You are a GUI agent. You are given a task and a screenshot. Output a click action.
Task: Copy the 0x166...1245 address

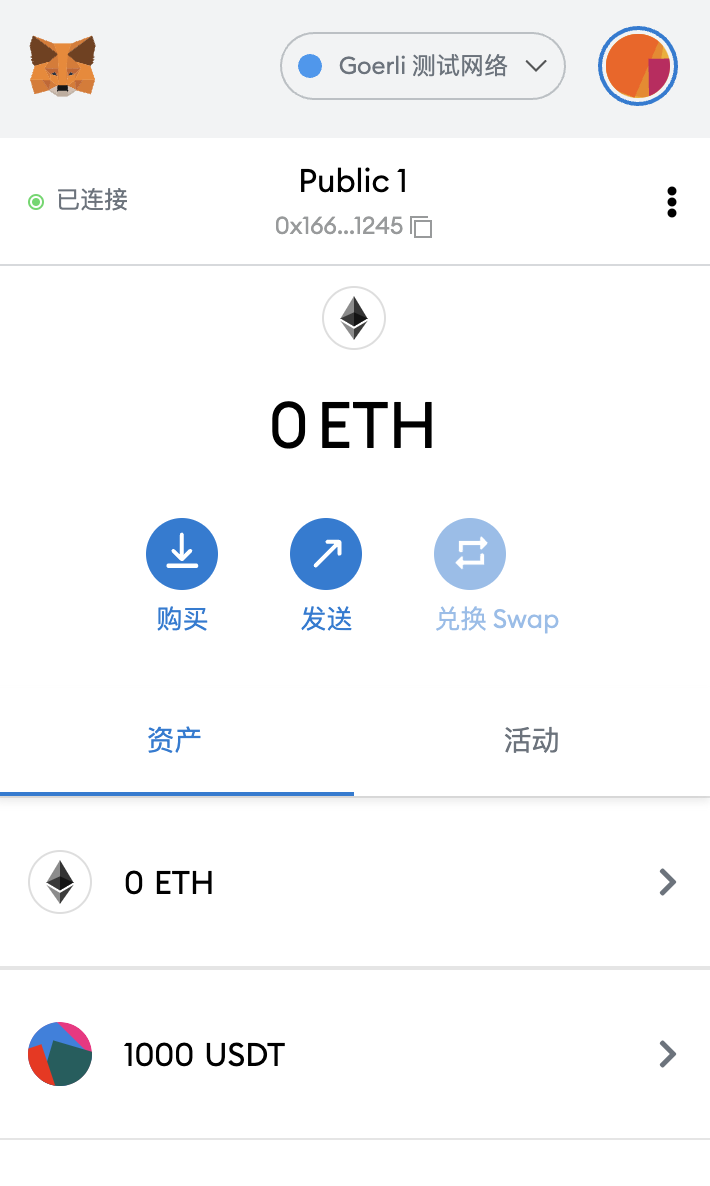(x=353, y=225)
